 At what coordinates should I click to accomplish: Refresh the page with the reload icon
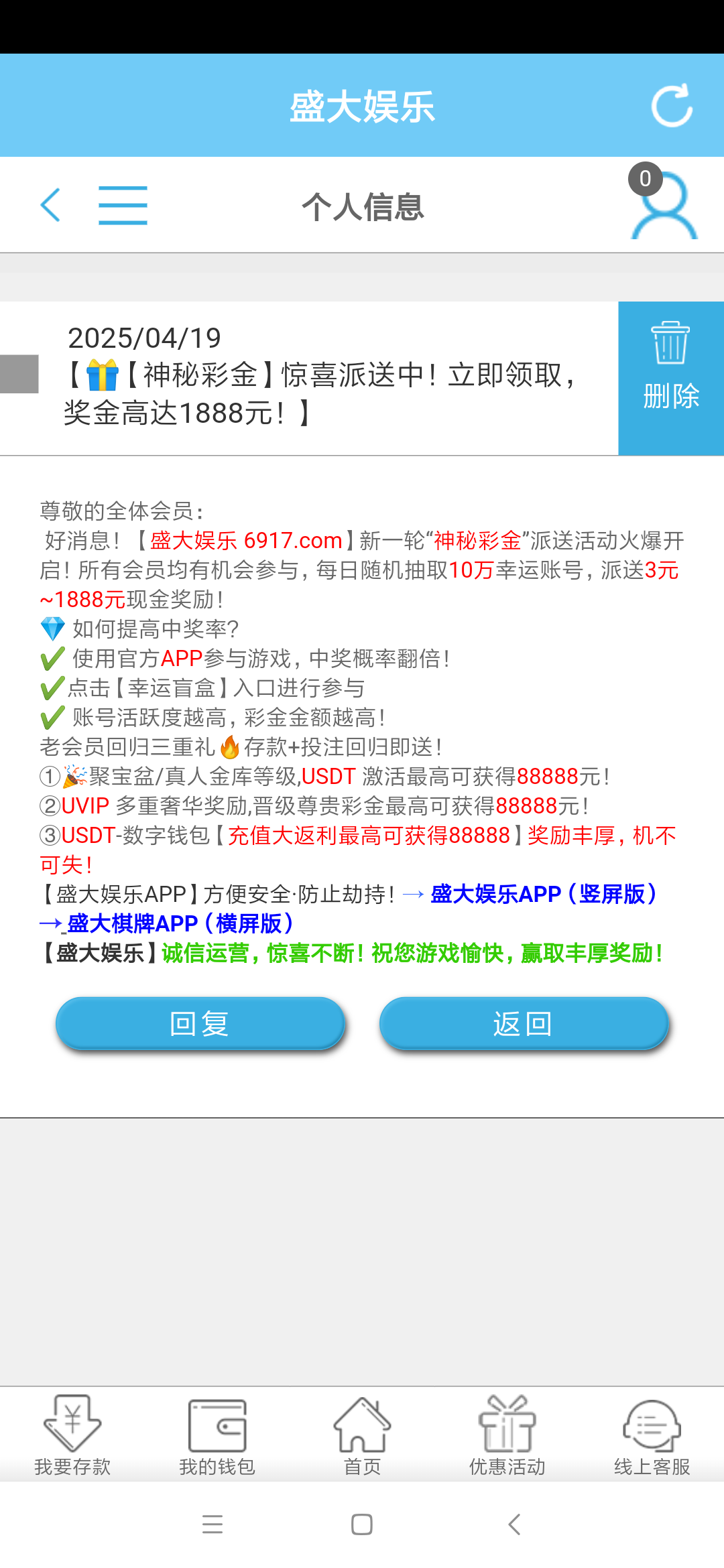click(672, 106)
